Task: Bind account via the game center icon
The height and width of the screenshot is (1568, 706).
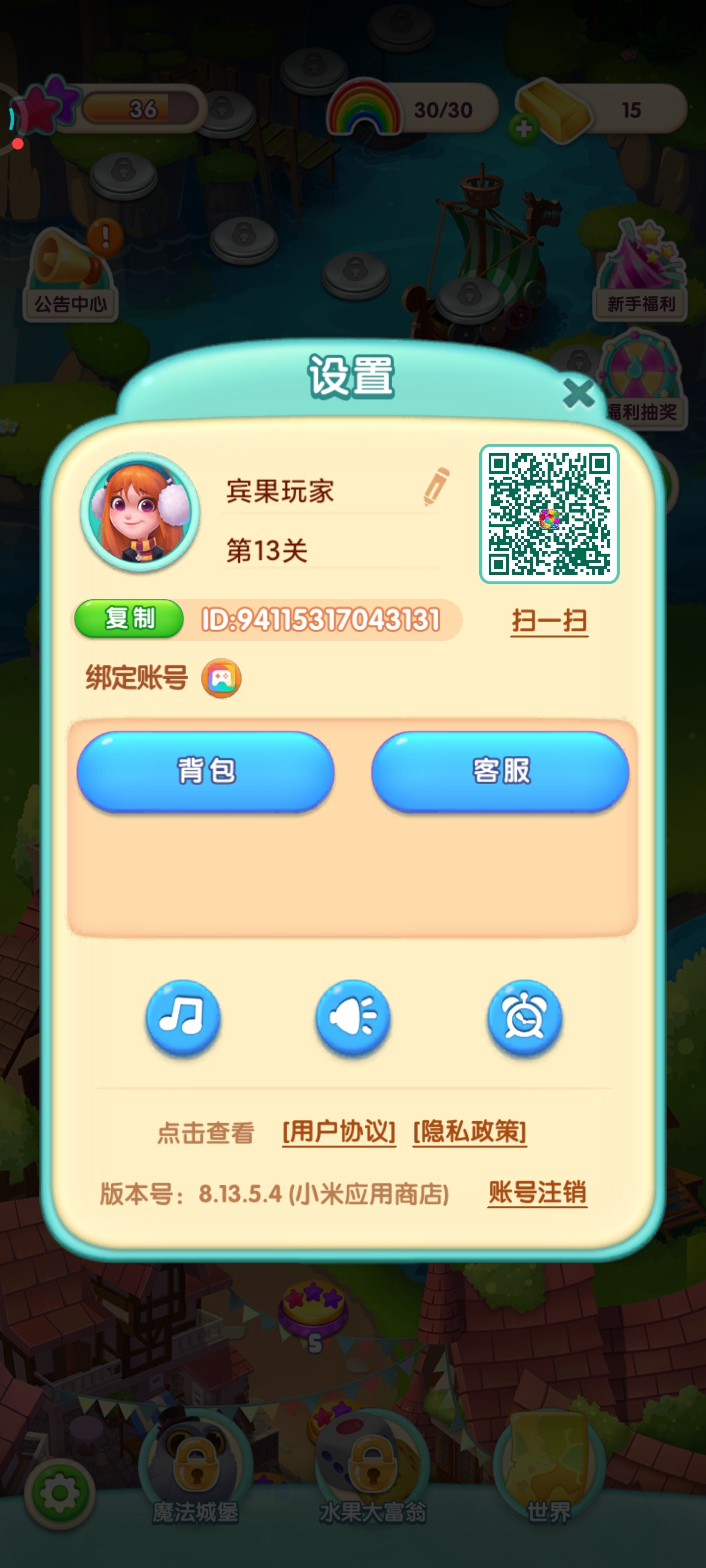Action: click(x=221, y=678)
